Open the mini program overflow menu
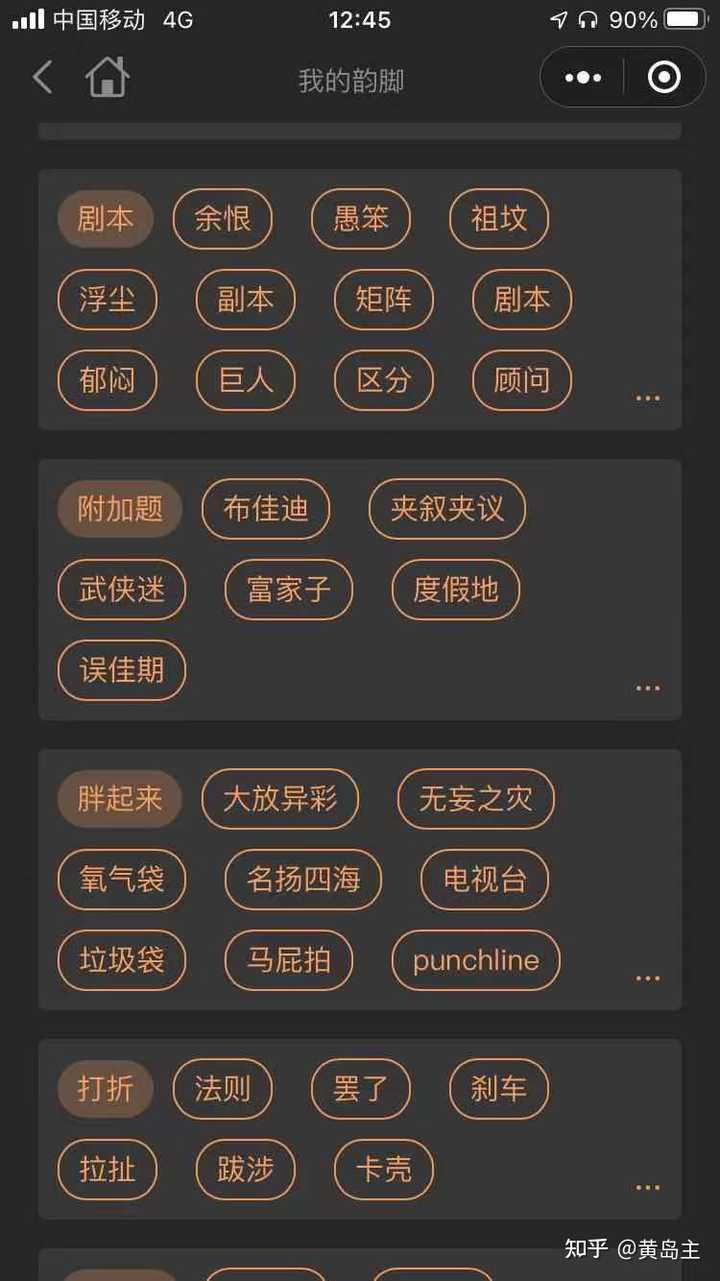 click(x=583, y=78)
